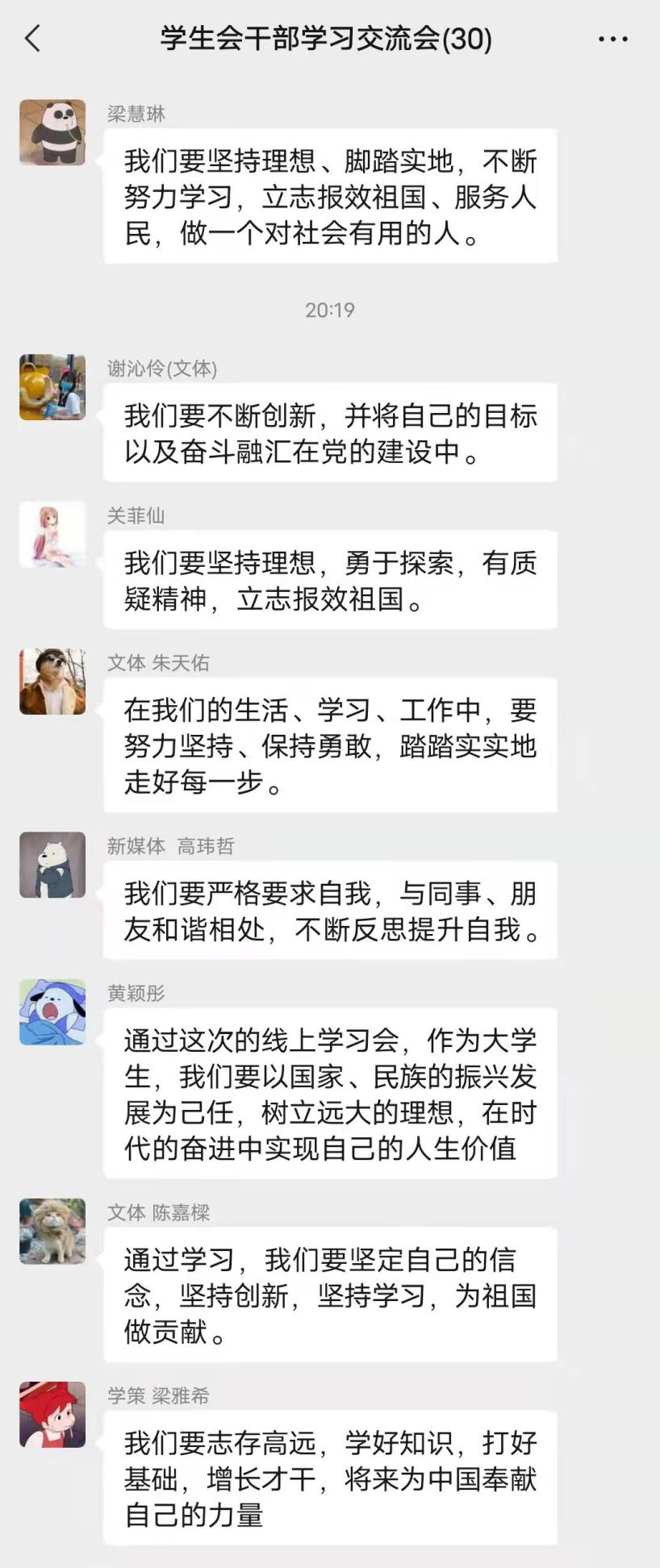660x1568 pixels.
Task: Tap 学策 梁雅希's avatar
Action: tap(52, 1414)
